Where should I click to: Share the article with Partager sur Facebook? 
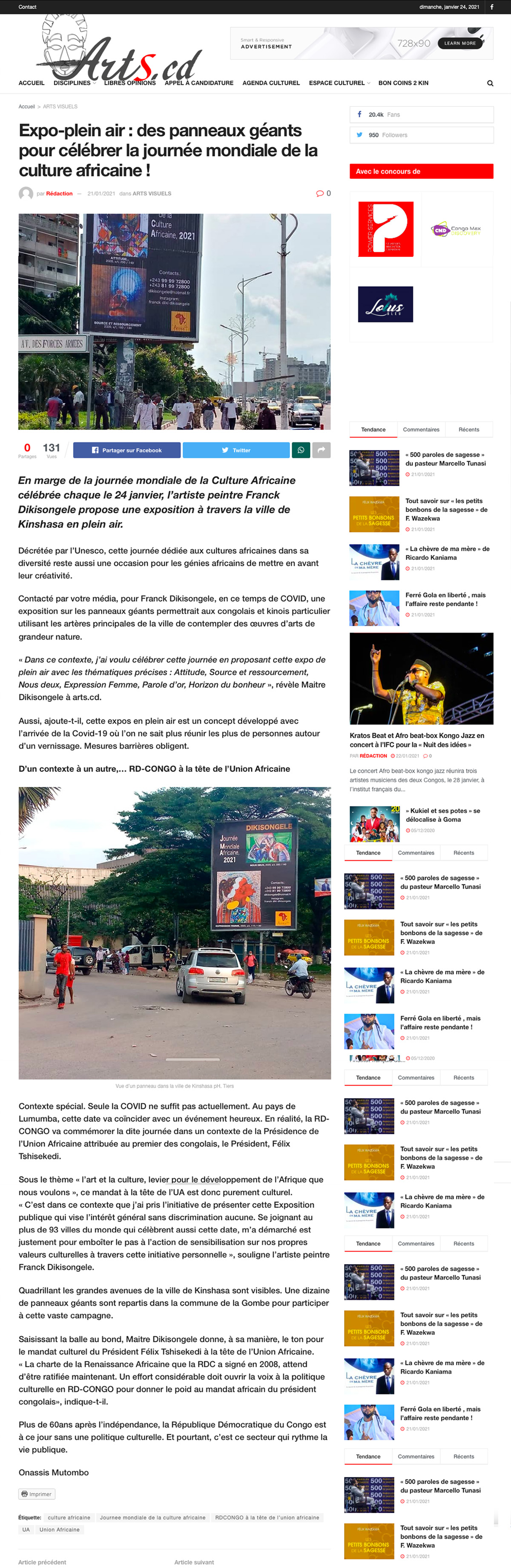point(126,450)
